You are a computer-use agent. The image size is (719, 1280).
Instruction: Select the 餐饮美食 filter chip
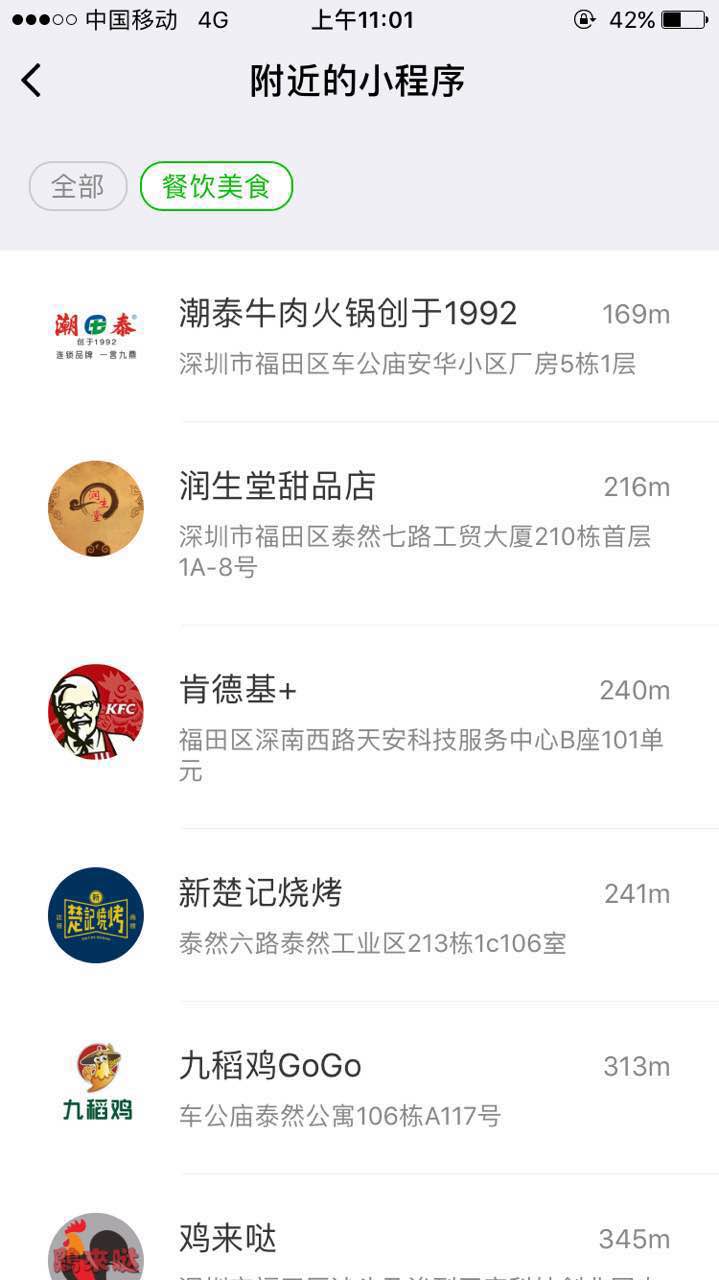click(x=216, y=187)
